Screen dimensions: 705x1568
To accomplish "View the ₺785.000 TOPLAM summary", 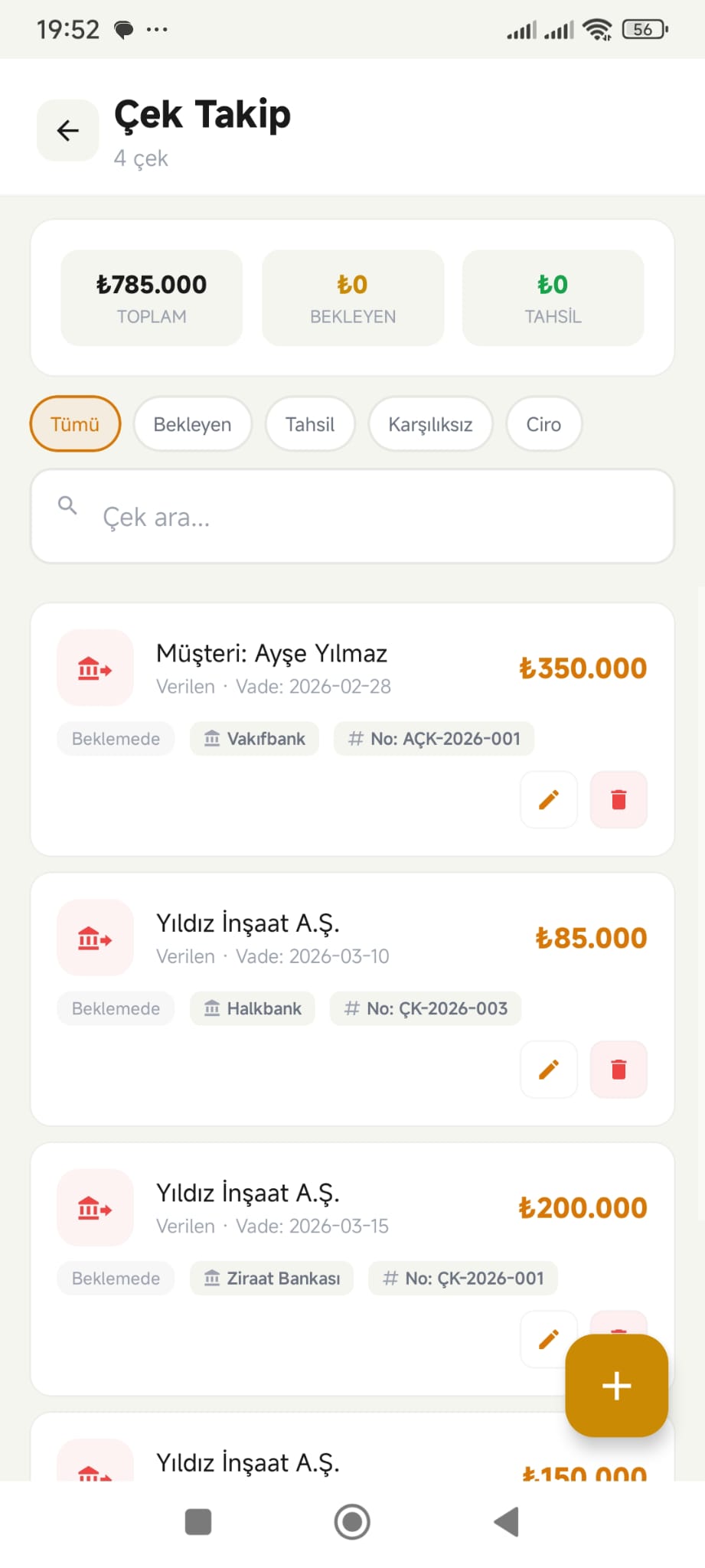I will pos(151,297).
